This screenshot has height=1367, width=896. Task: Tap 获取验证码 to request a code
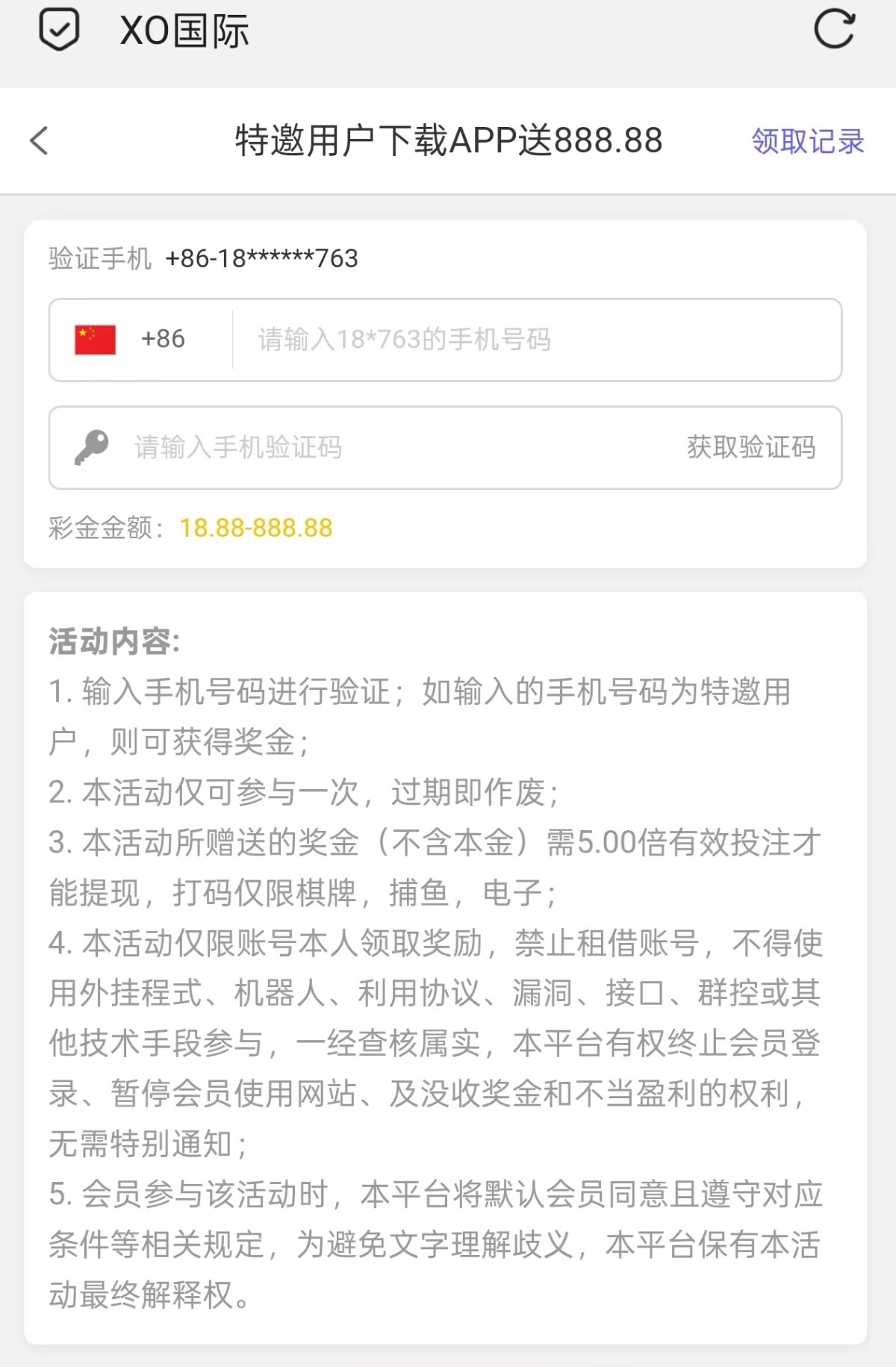click(750, 447)
